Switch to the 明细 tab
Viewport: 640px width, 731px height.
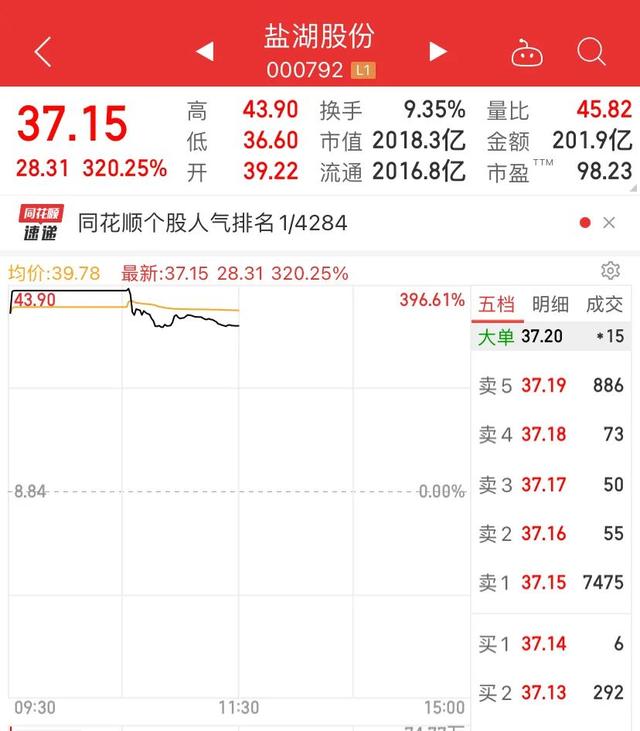click(550, 304)
